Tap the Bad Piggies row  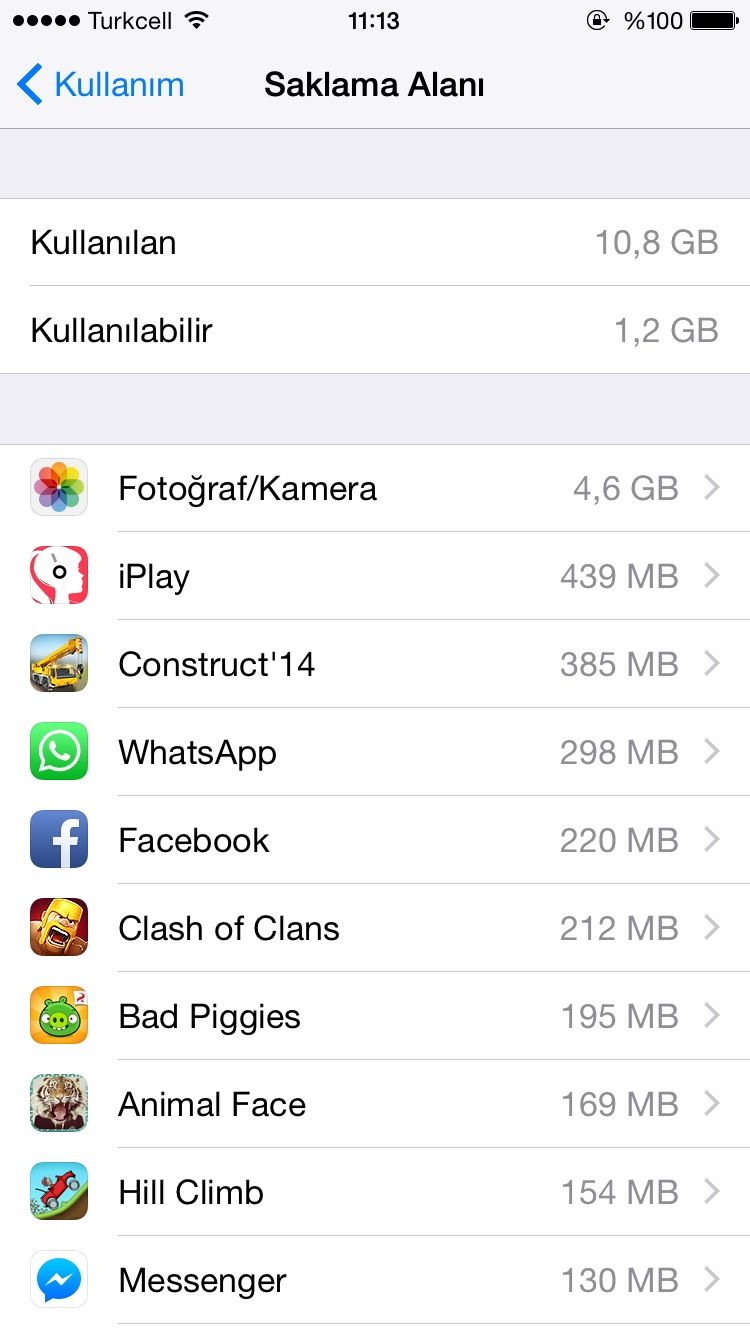(375, 1016)
